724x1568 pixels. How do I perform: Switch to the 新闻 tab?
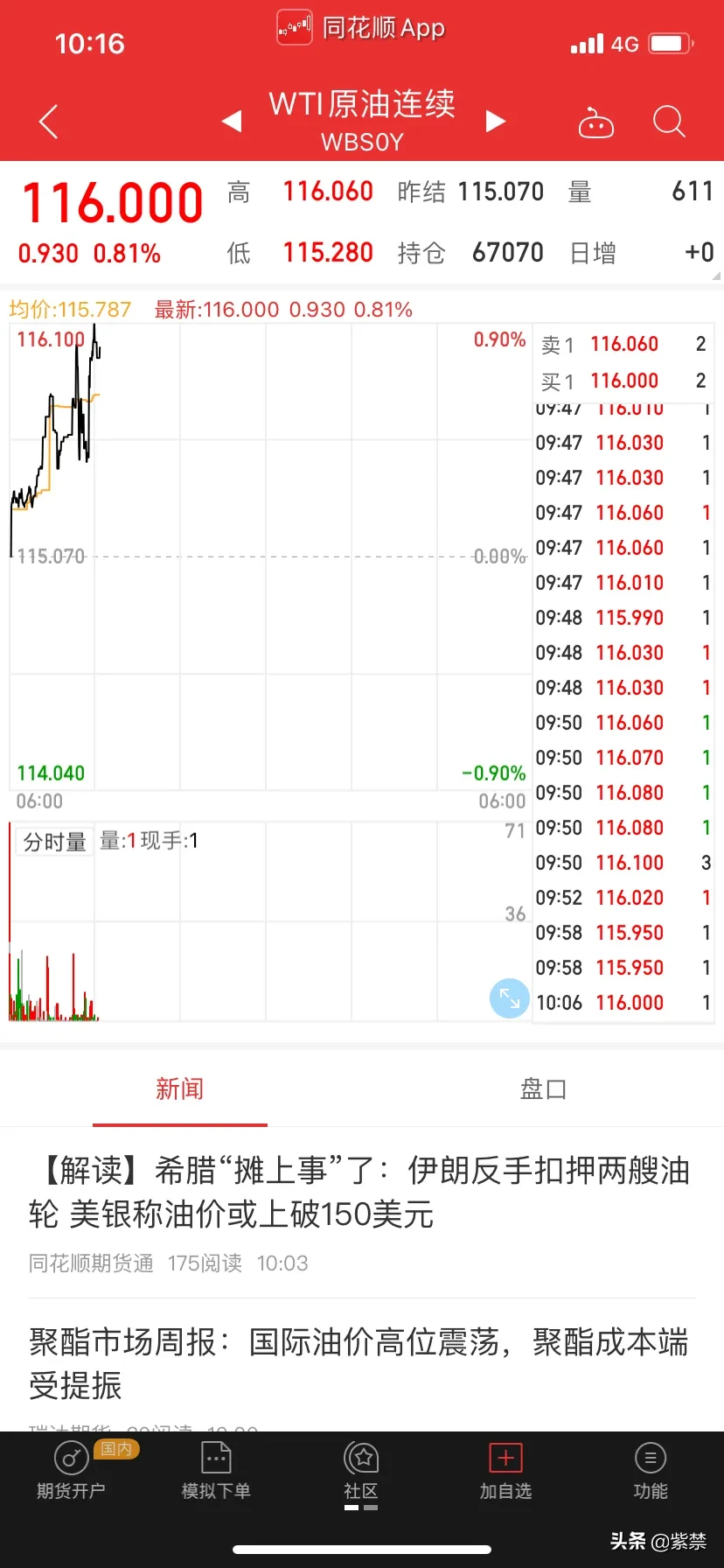(180, 1089)
